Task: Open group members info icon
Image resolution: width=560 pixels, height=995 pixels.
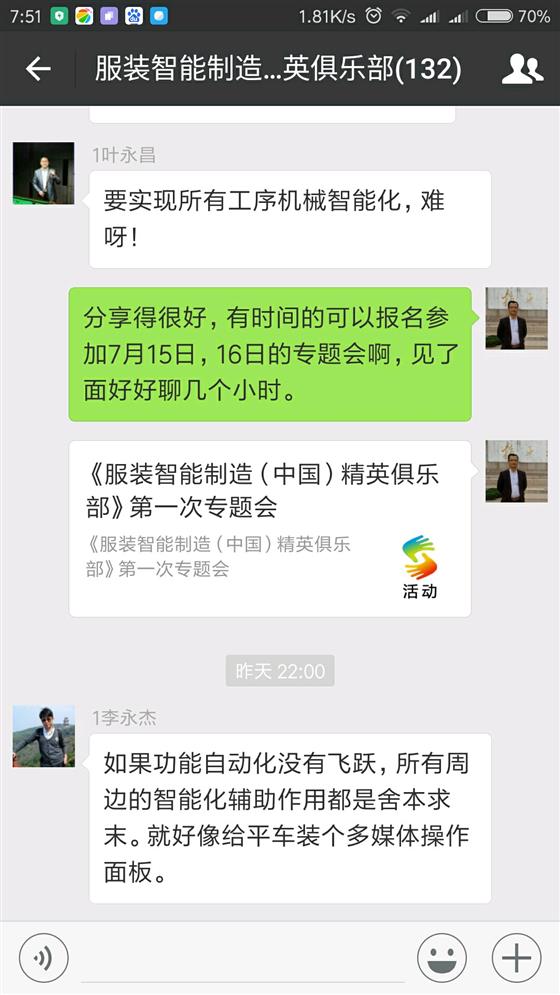Action: pyautogui.click(x=522, y=69)
